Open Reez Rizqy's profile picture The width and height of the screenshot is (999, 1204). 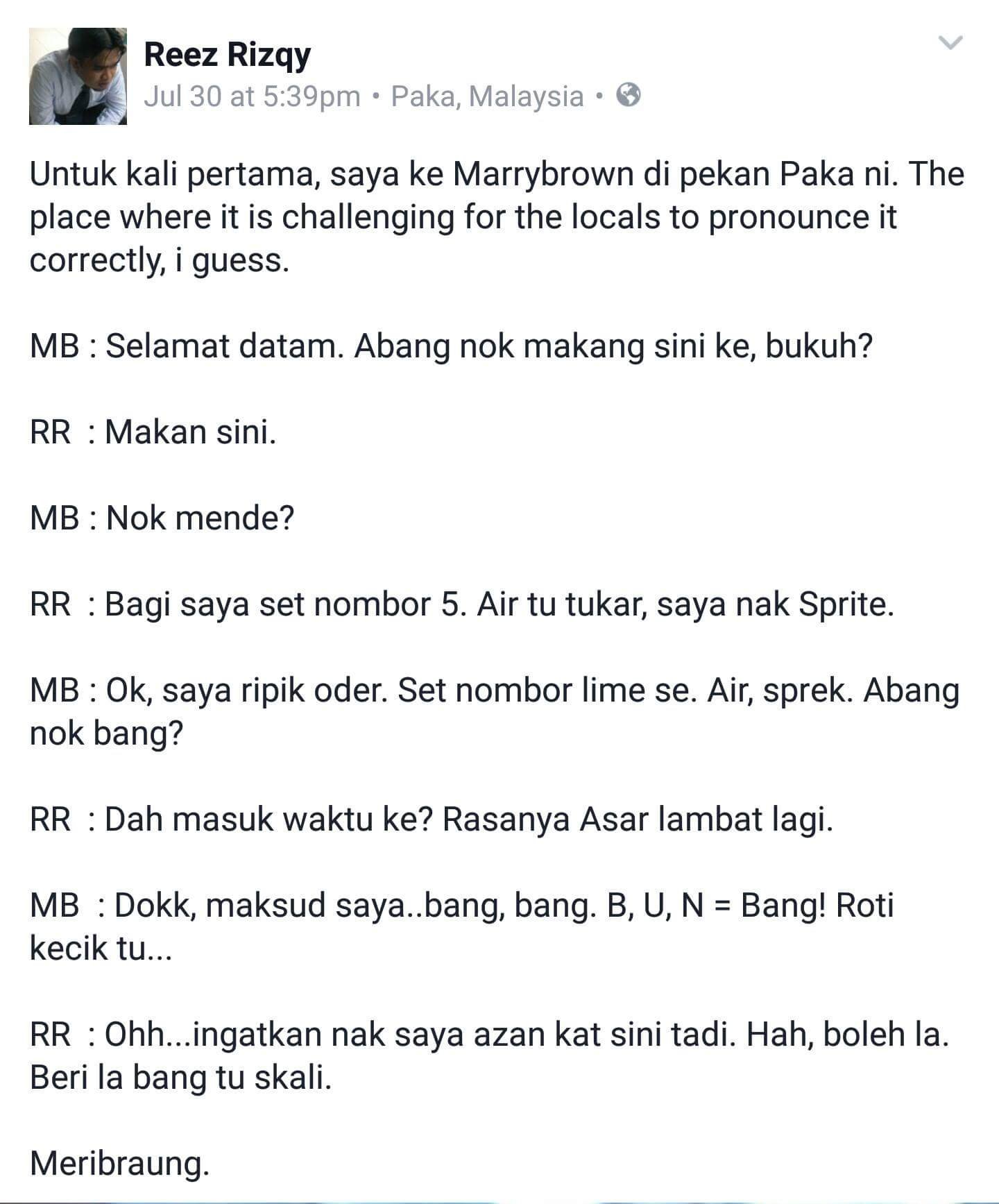[78, 76]
